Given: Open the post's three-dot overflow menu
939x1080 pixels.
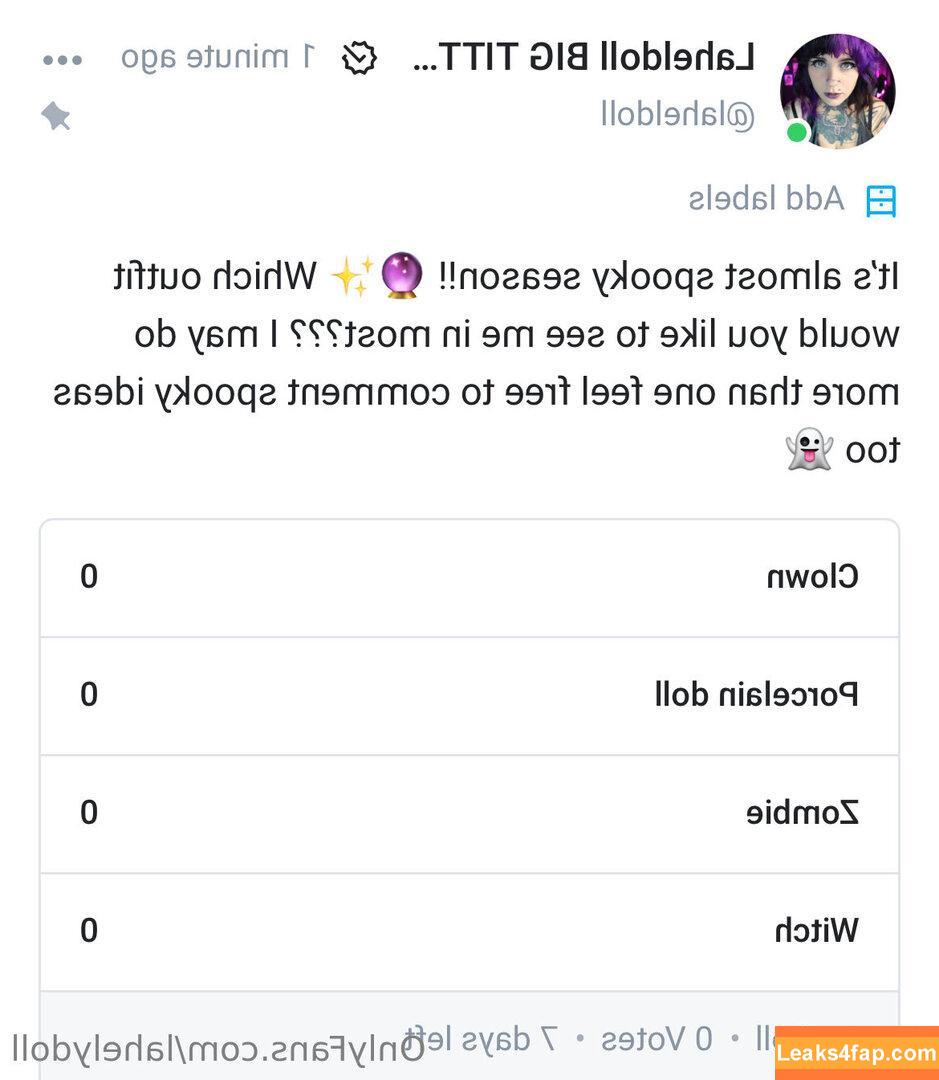Looking at the screenshot, I should coord(63,60).
